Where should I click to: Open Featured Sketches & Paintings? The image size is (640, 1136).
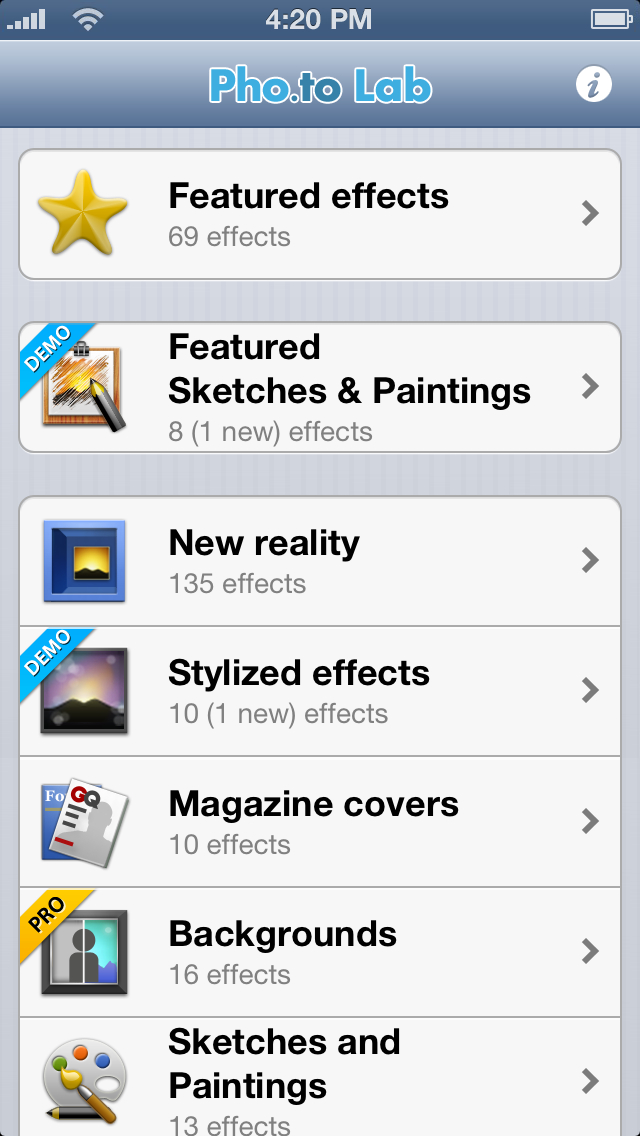[320, 387]
